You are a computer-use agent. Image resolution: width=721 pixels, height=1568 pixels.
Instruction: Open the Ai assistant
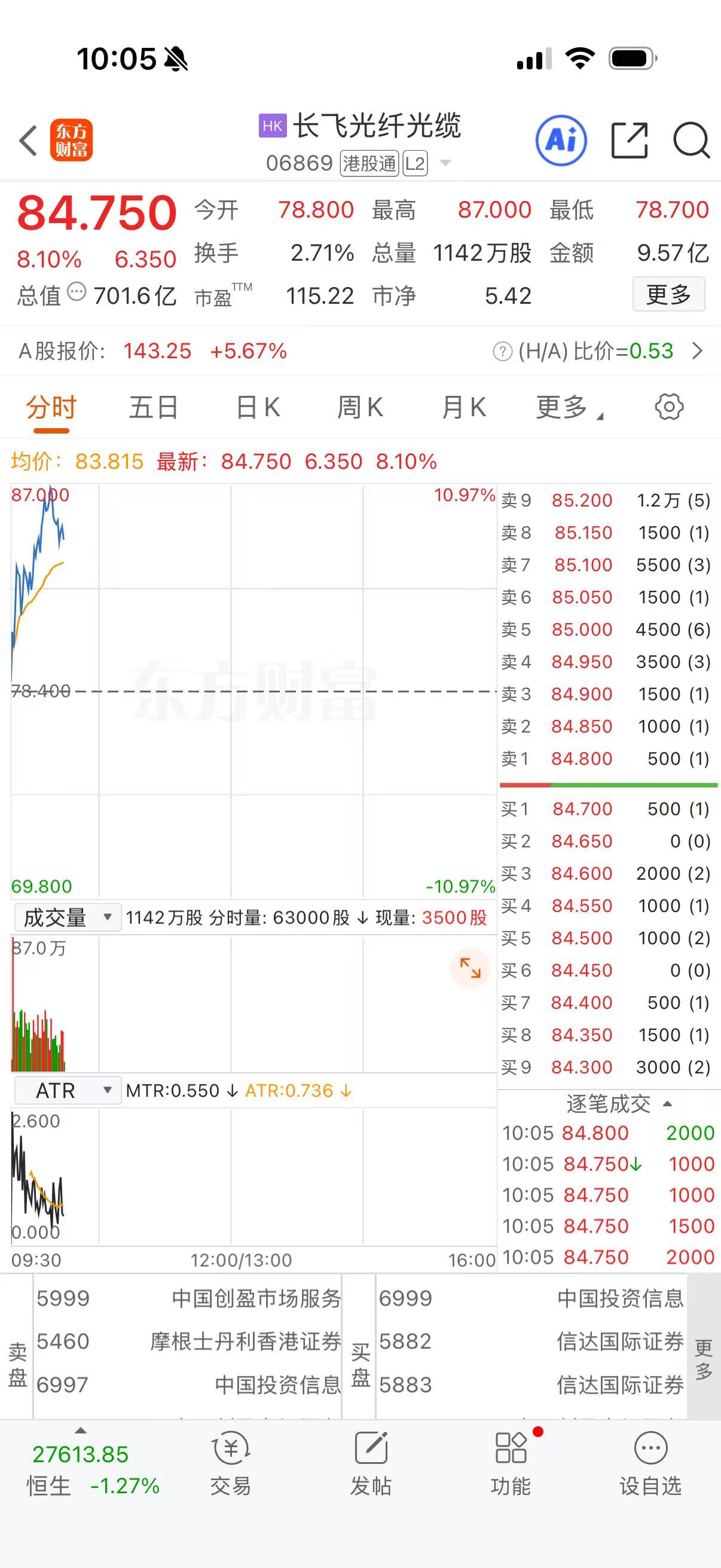click(x=560, y=140)
